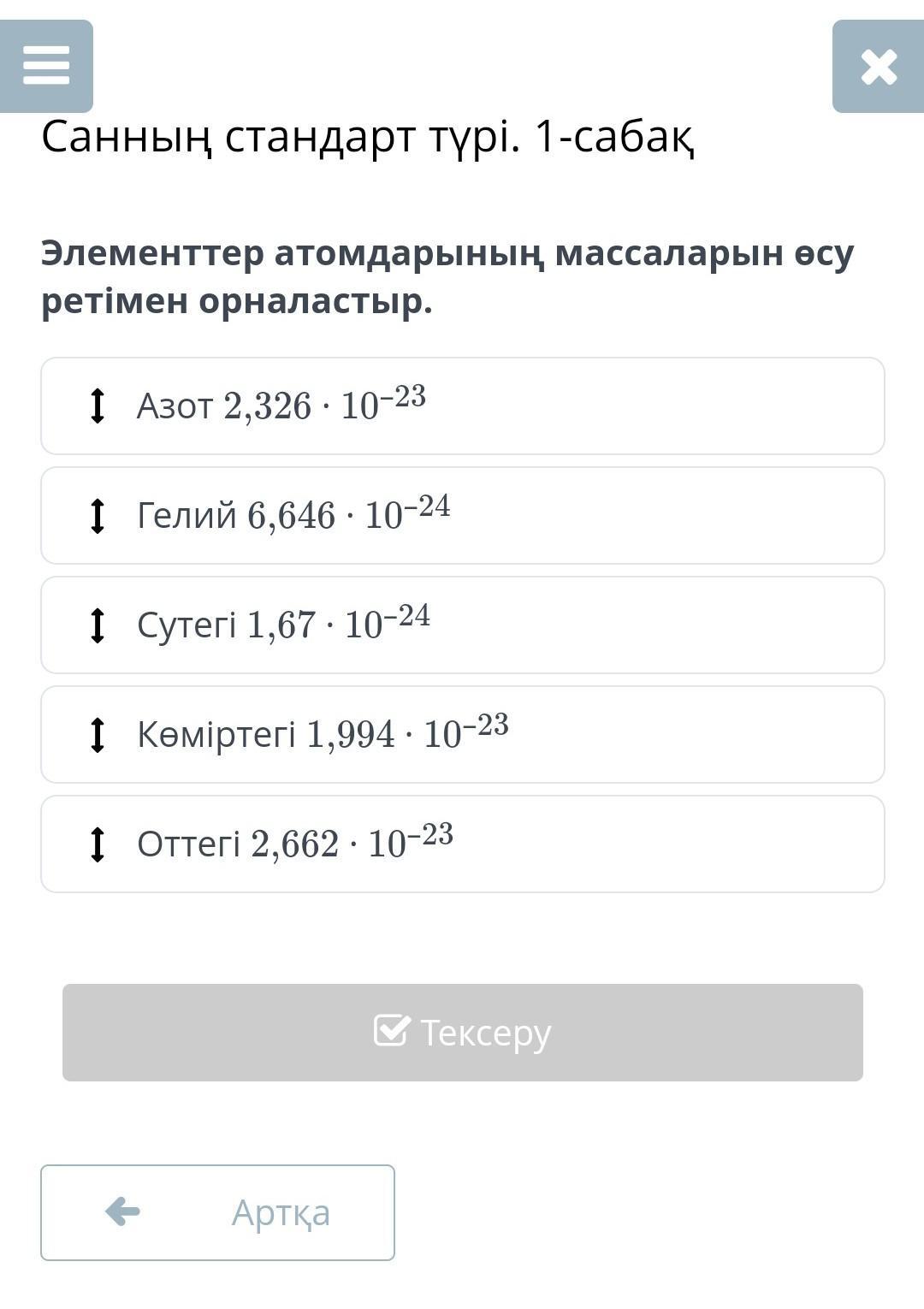The width and height of the screenshot is (924, 1309).
Task: Close the lesson with the X button
Action: tap(878, 66)
